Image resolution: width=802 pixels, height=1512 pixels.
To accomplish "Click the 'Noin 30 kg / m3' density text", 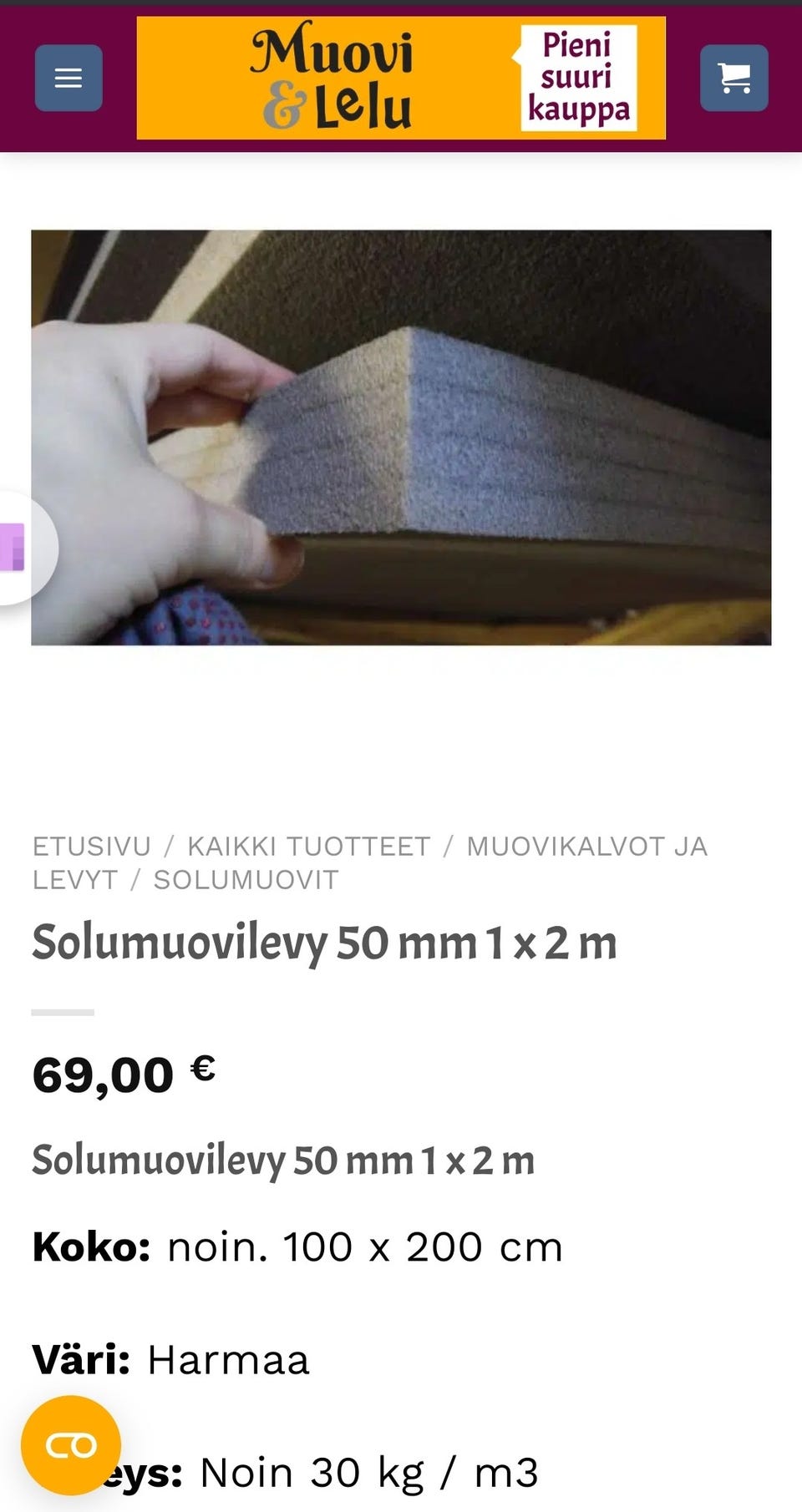I will 368,1472.
